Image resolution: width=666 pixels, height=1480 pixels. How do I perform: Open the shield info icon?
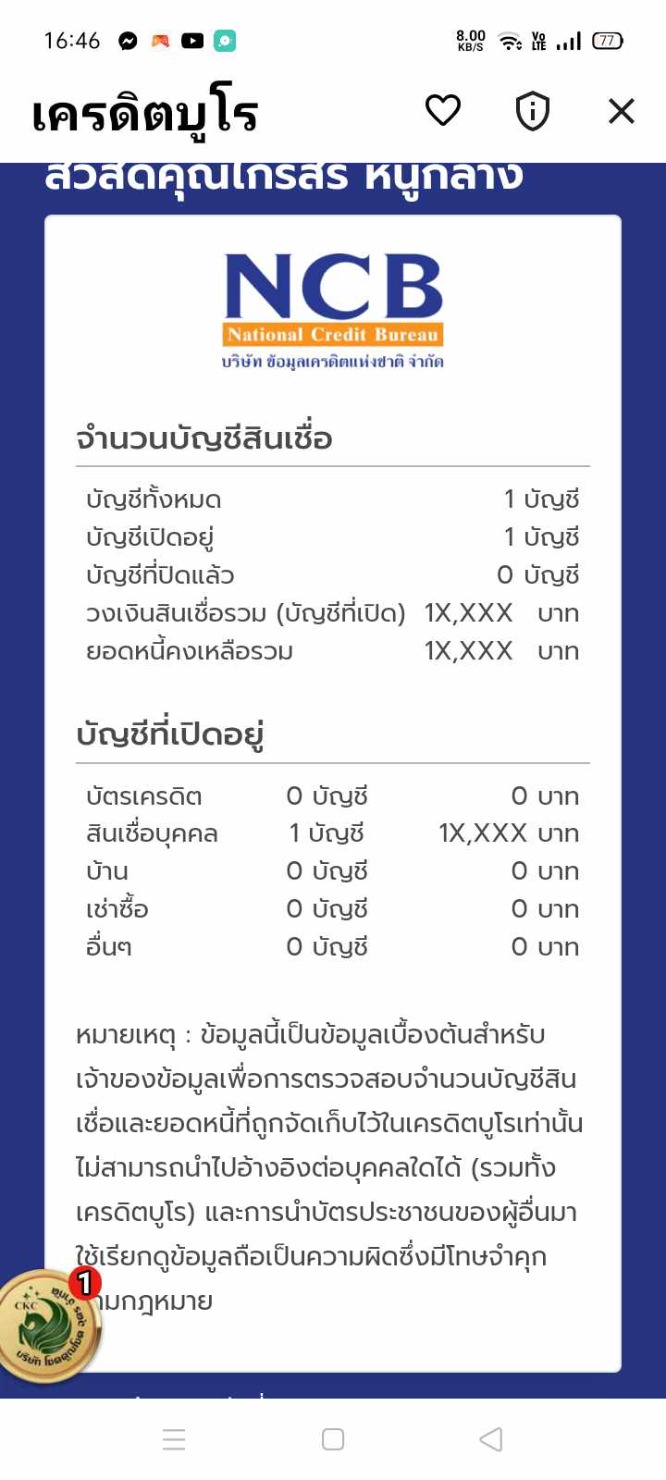tap(532, 111)
